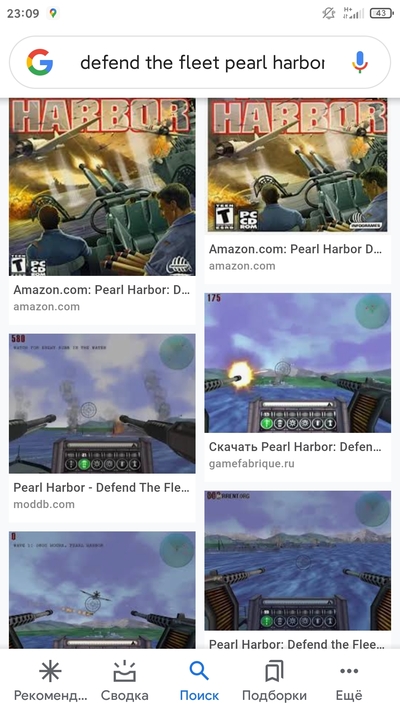This screenshot has width=400, height=711.
Task: Tap the microphone voice search icon
Action: (x=360, y=63)
